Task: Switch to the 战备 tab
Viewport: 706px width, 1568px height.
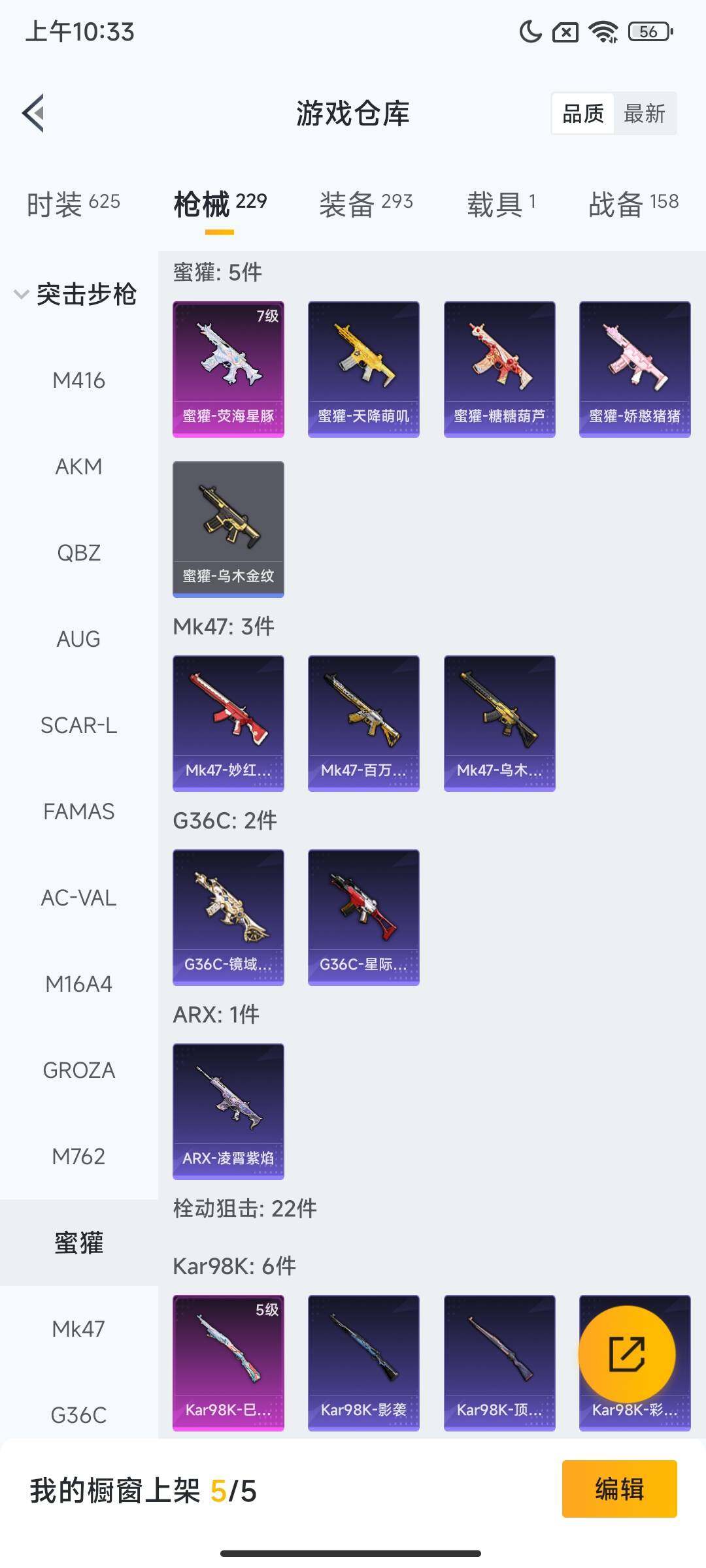Action: [x=633, y=203]
